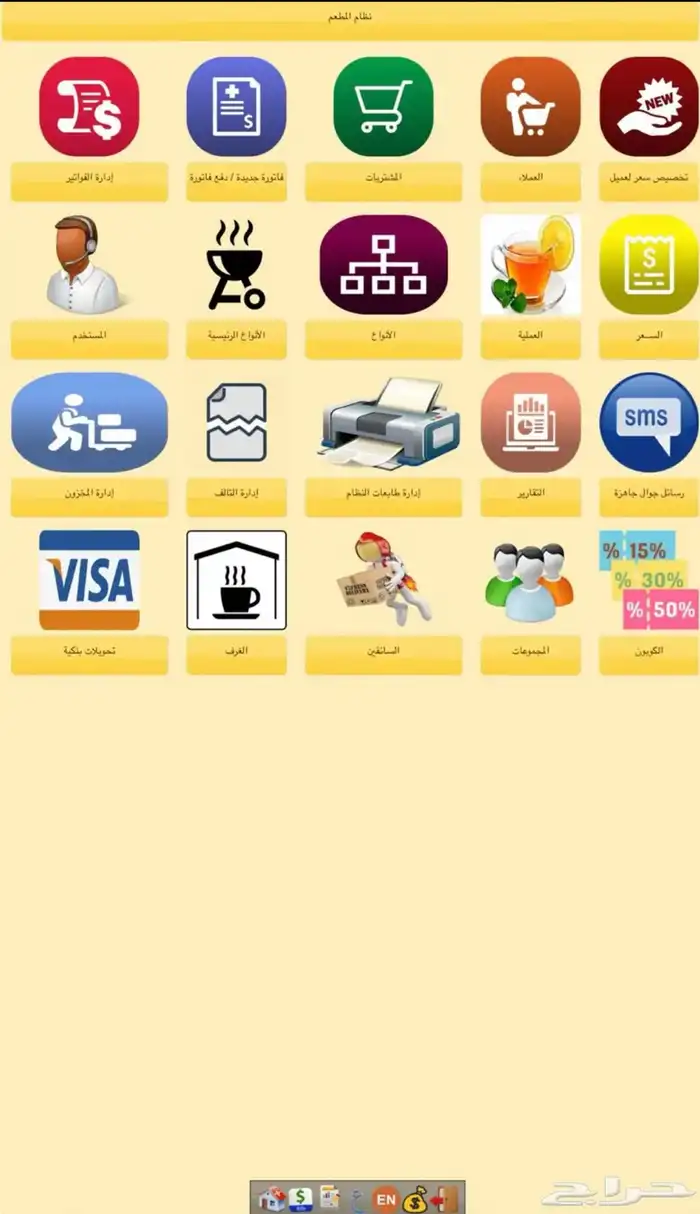Open the drivers section (السائقين)
Screen dimensions: 700x1214
coord(383,580)
